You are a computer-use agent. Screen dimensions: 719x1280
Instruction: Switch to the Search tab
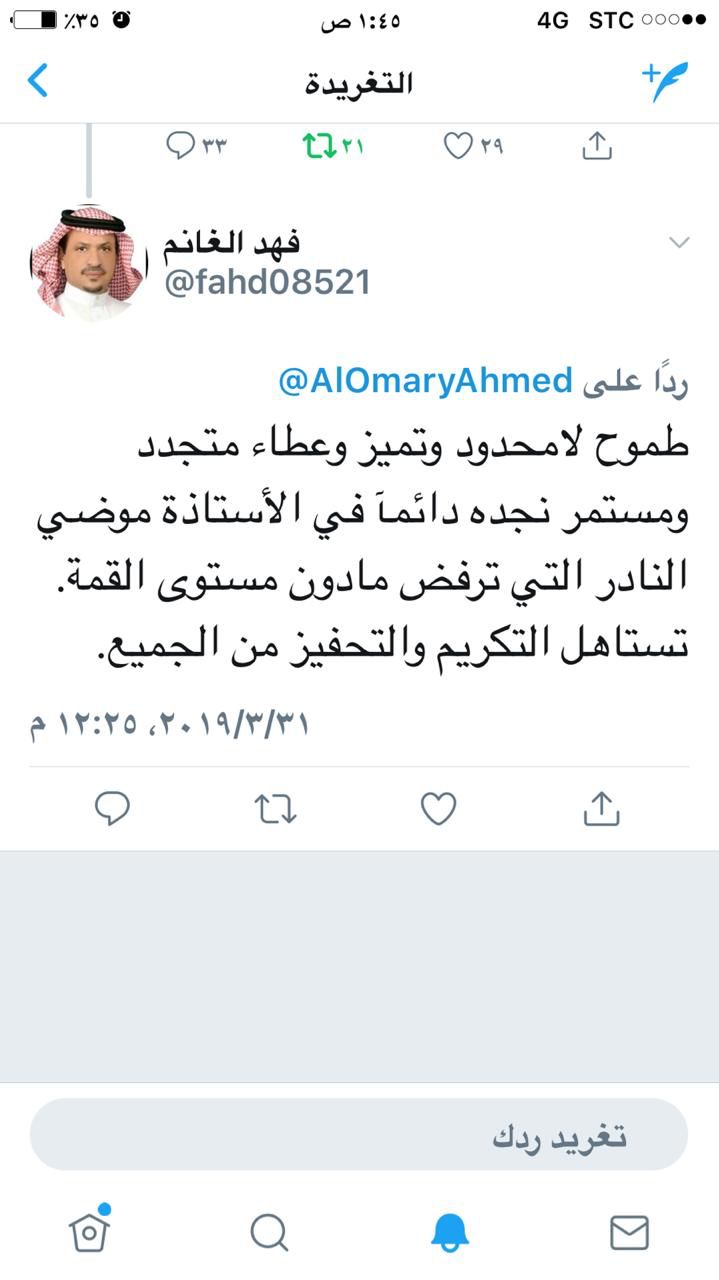tap(269, 1232)
